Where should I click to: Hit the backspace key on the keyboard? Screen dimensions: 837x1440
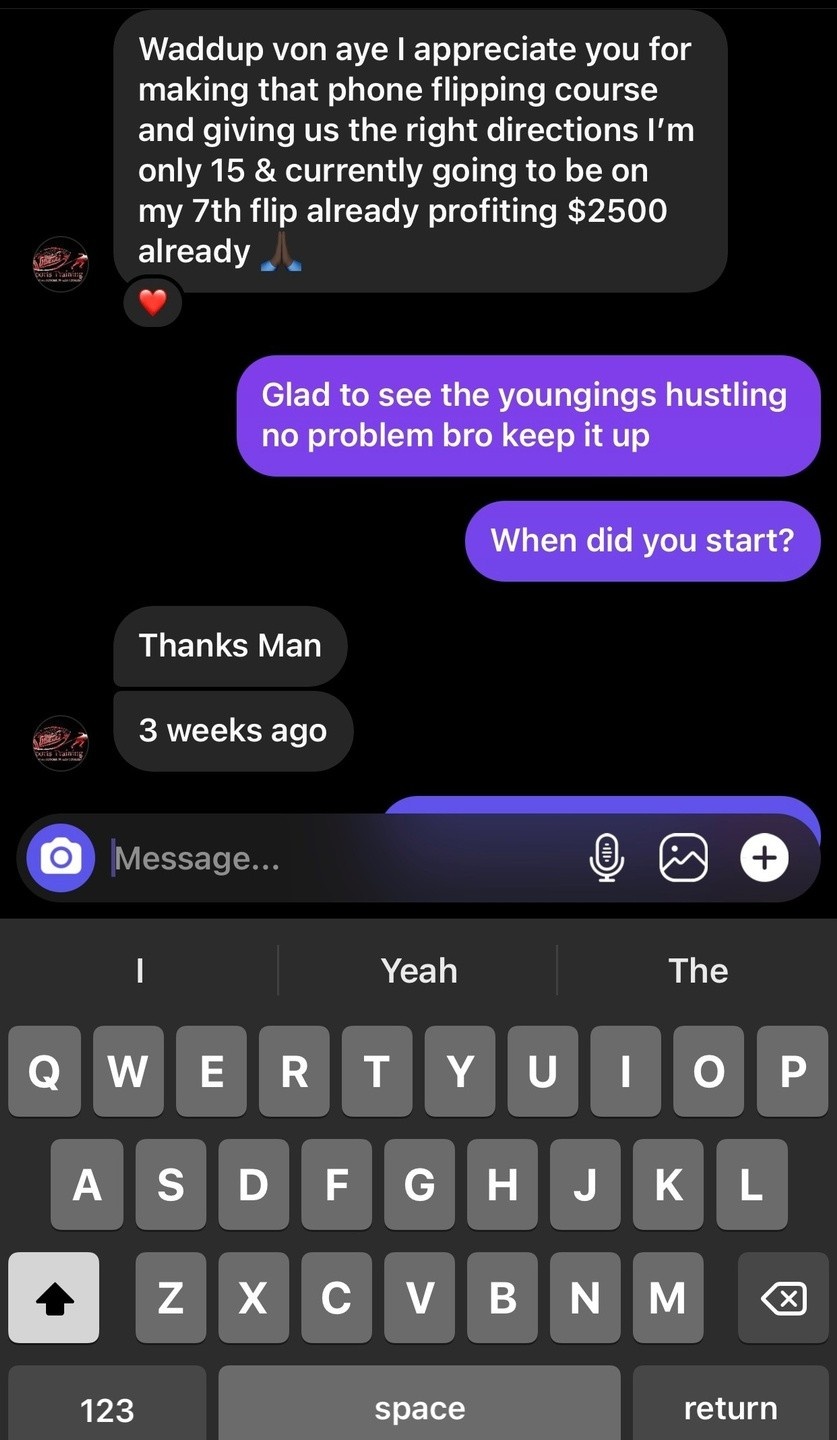[x=783, y=1297]
